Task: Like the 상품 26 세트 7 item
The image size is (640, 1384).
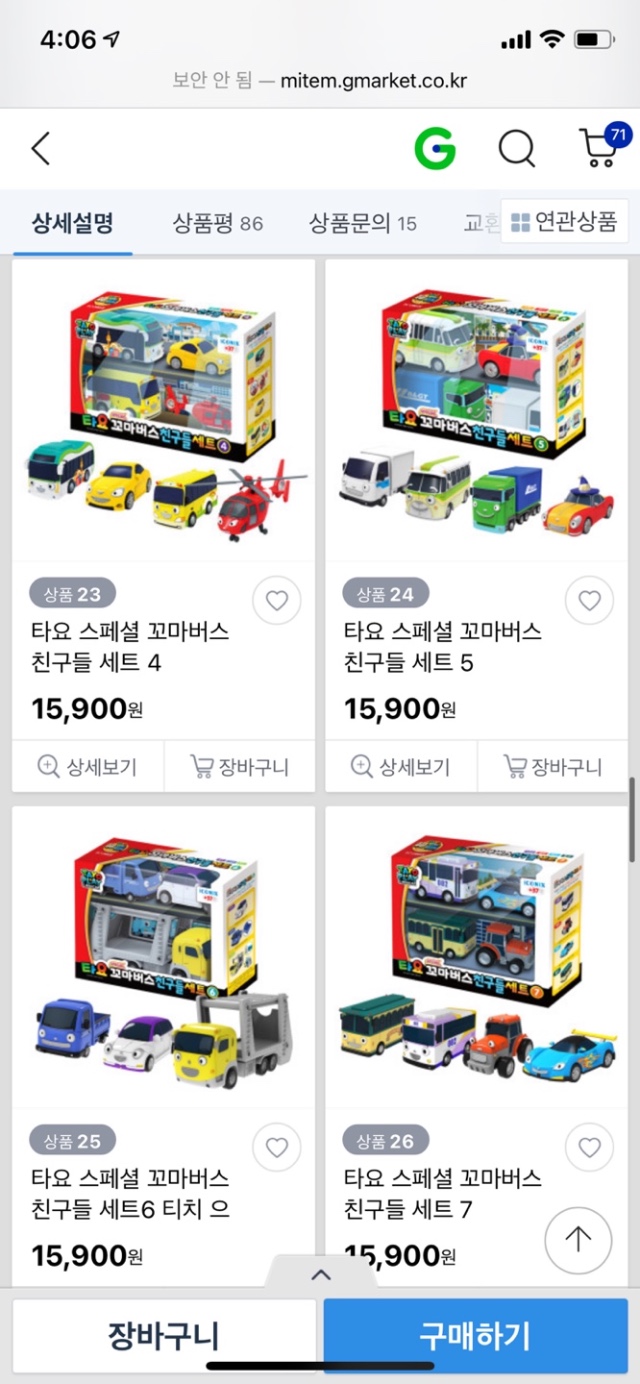Action: [590, 1147]
